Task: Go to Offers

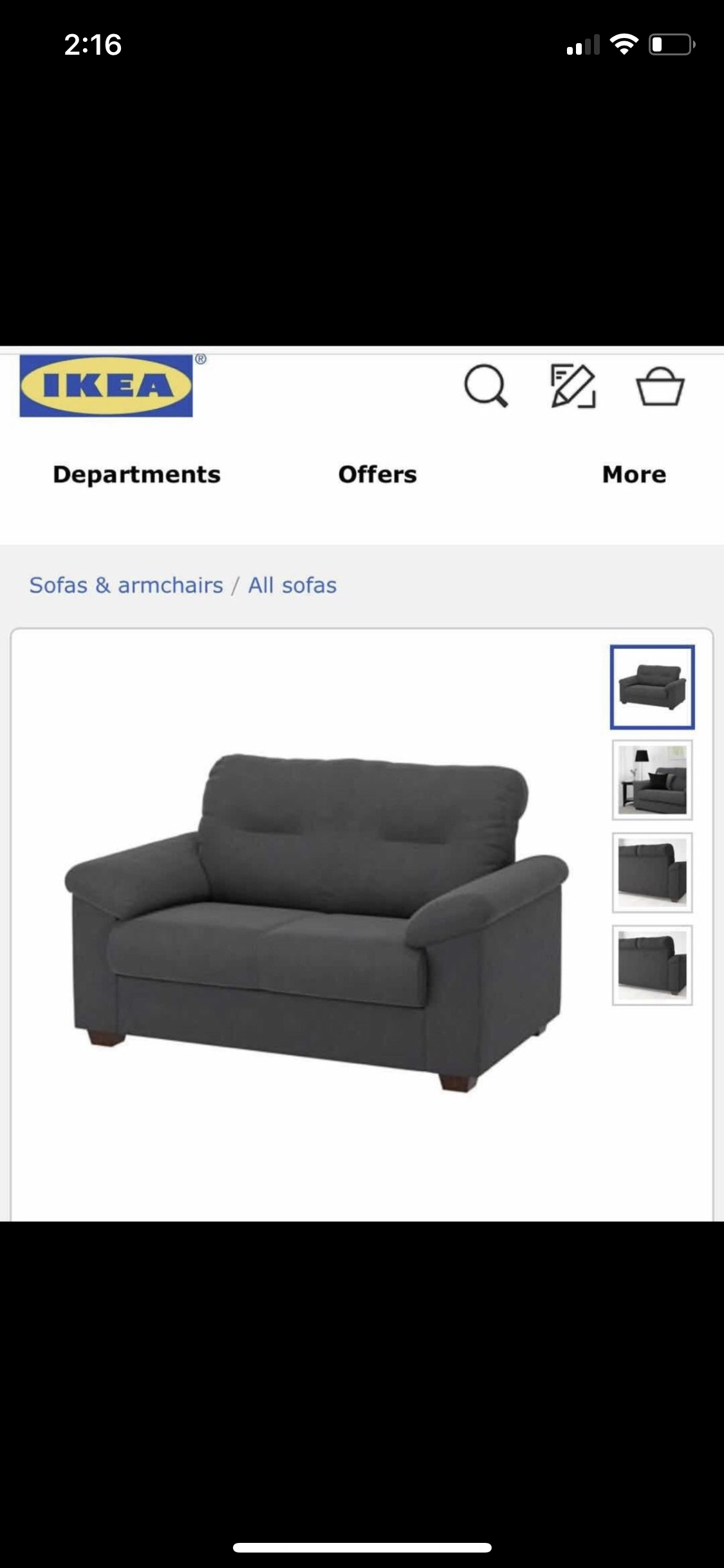Action: pos(378,474)
